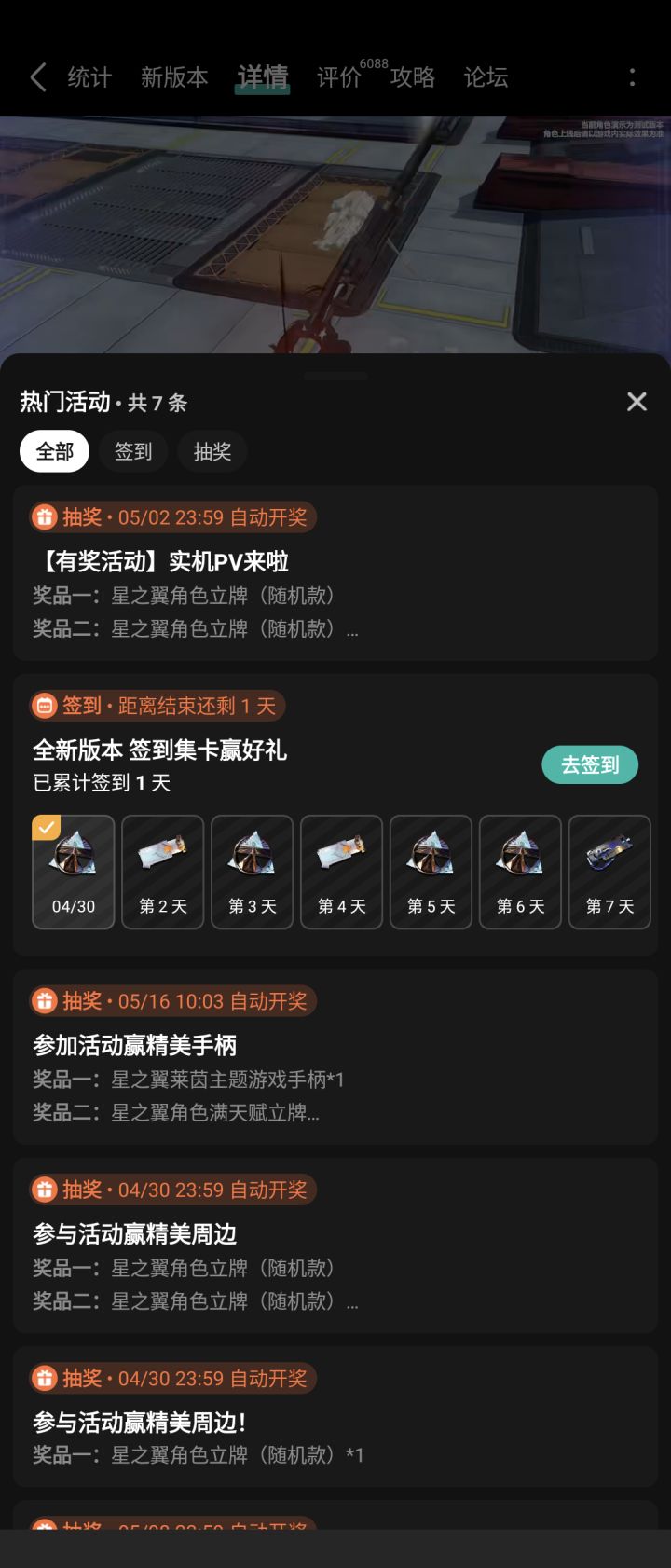Tap the calendar sign-in icon next to 距离结束还剩1天

(44, 706)
